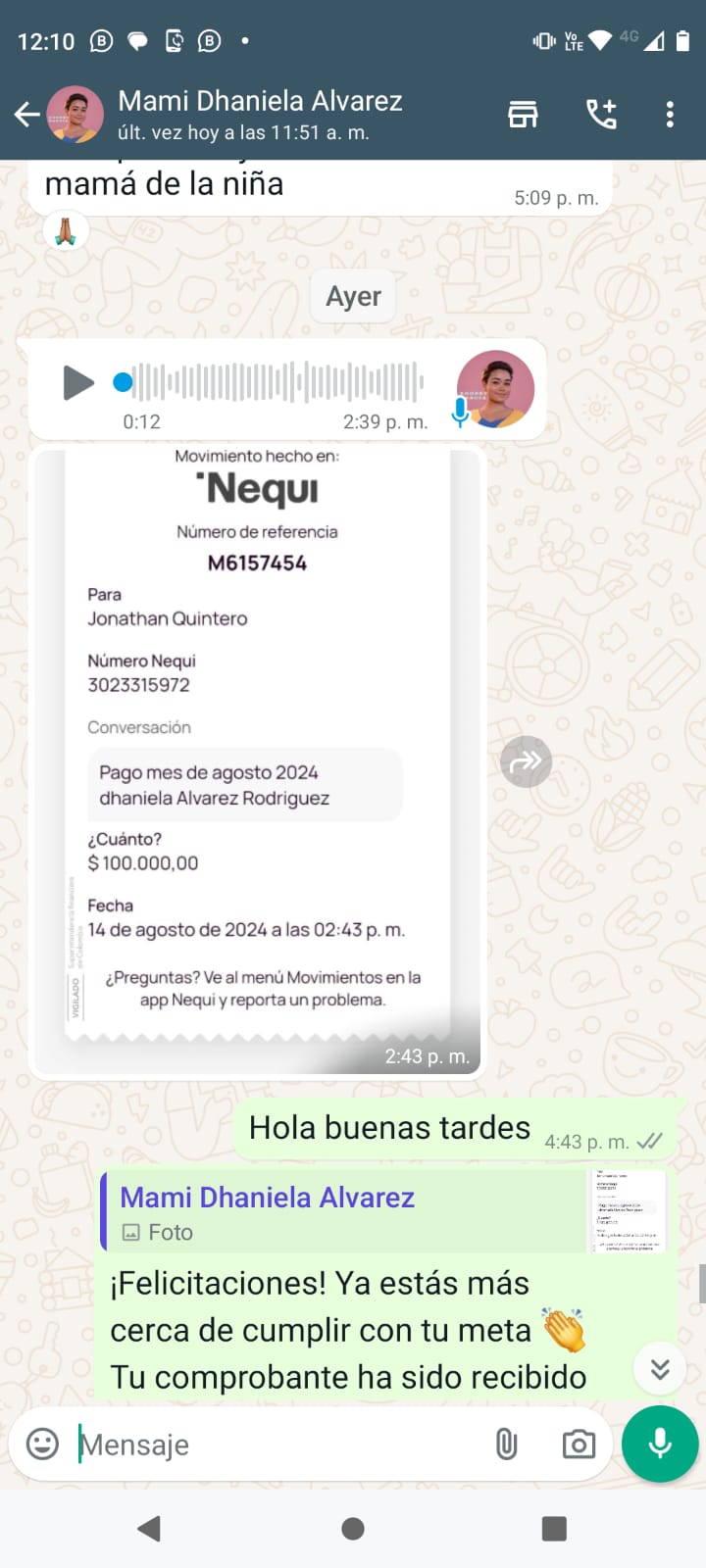Focus the Mensaje text field
The image size is (706, 1568).
[x=275, y=1445]
